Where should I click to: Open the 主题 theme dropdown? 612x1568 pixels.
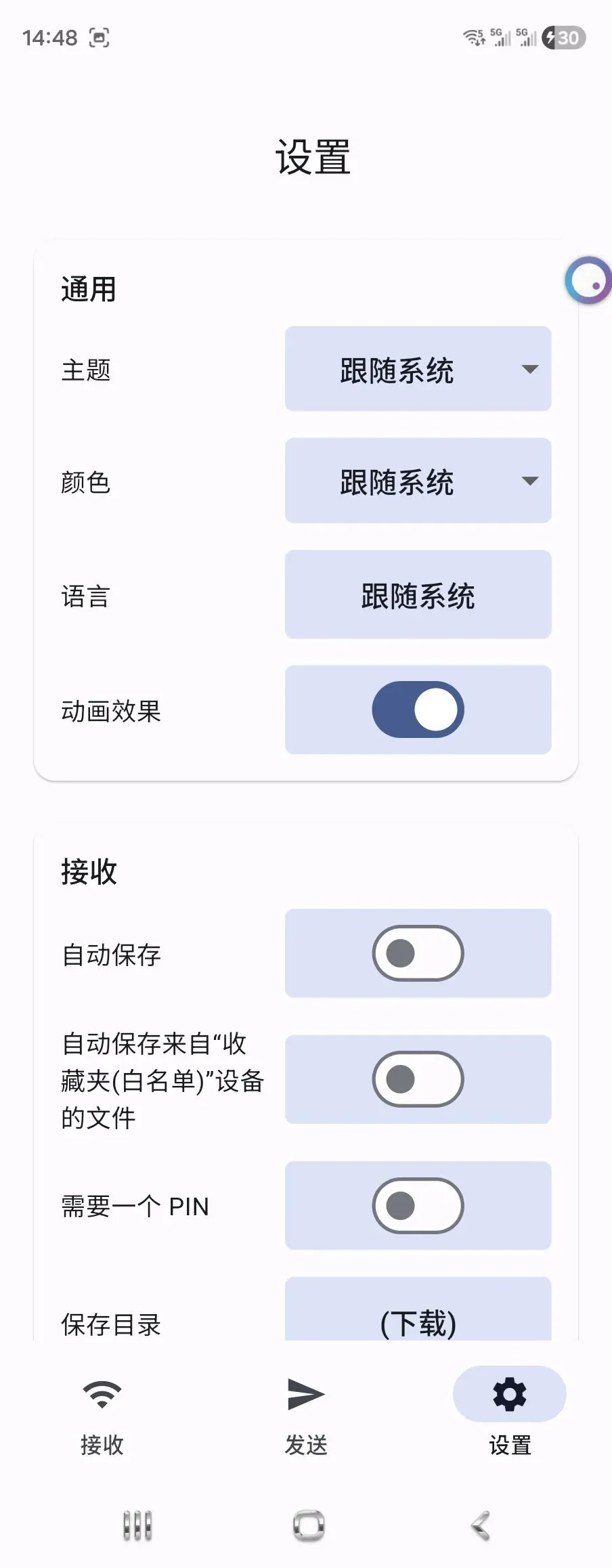click(418, 369)
